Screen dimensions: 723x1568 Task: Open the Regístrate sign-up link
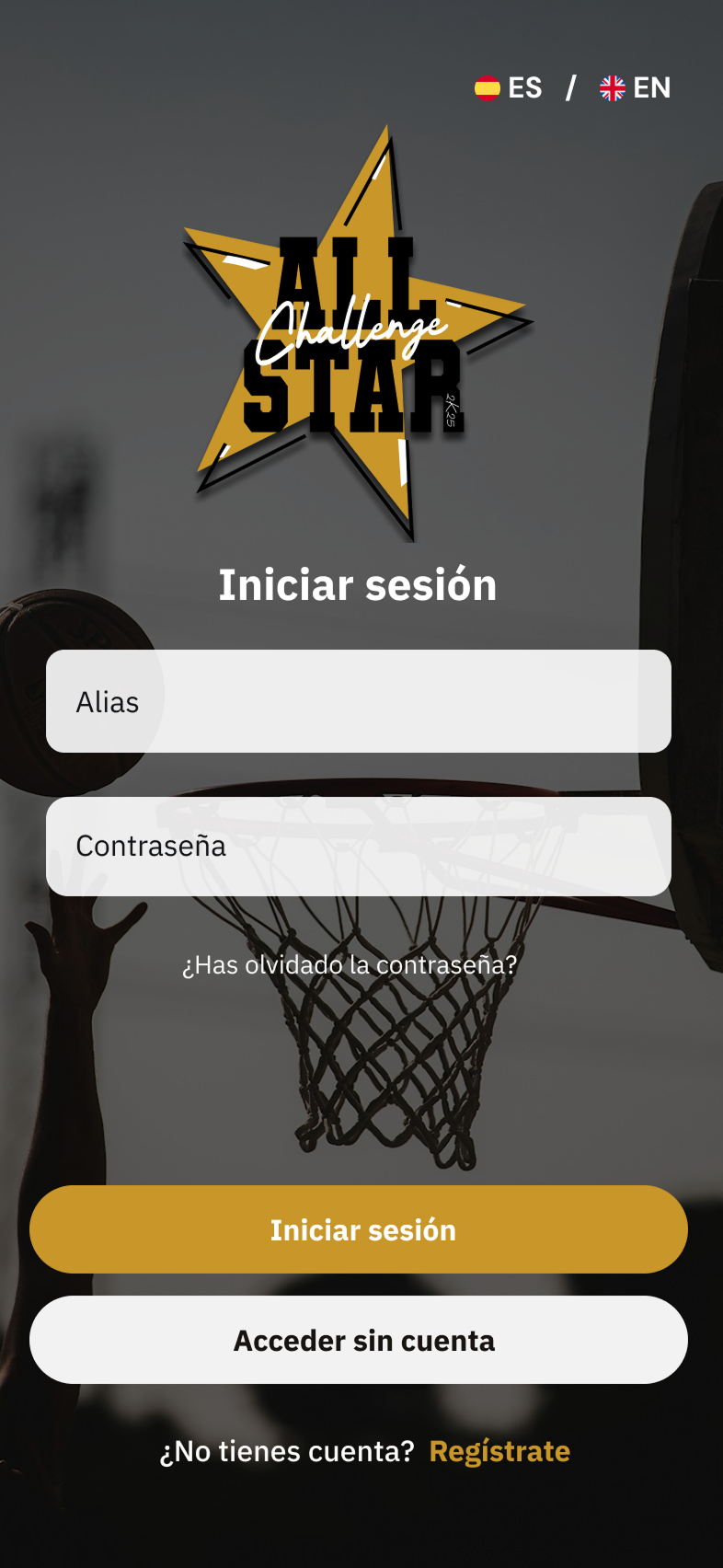499,1451
